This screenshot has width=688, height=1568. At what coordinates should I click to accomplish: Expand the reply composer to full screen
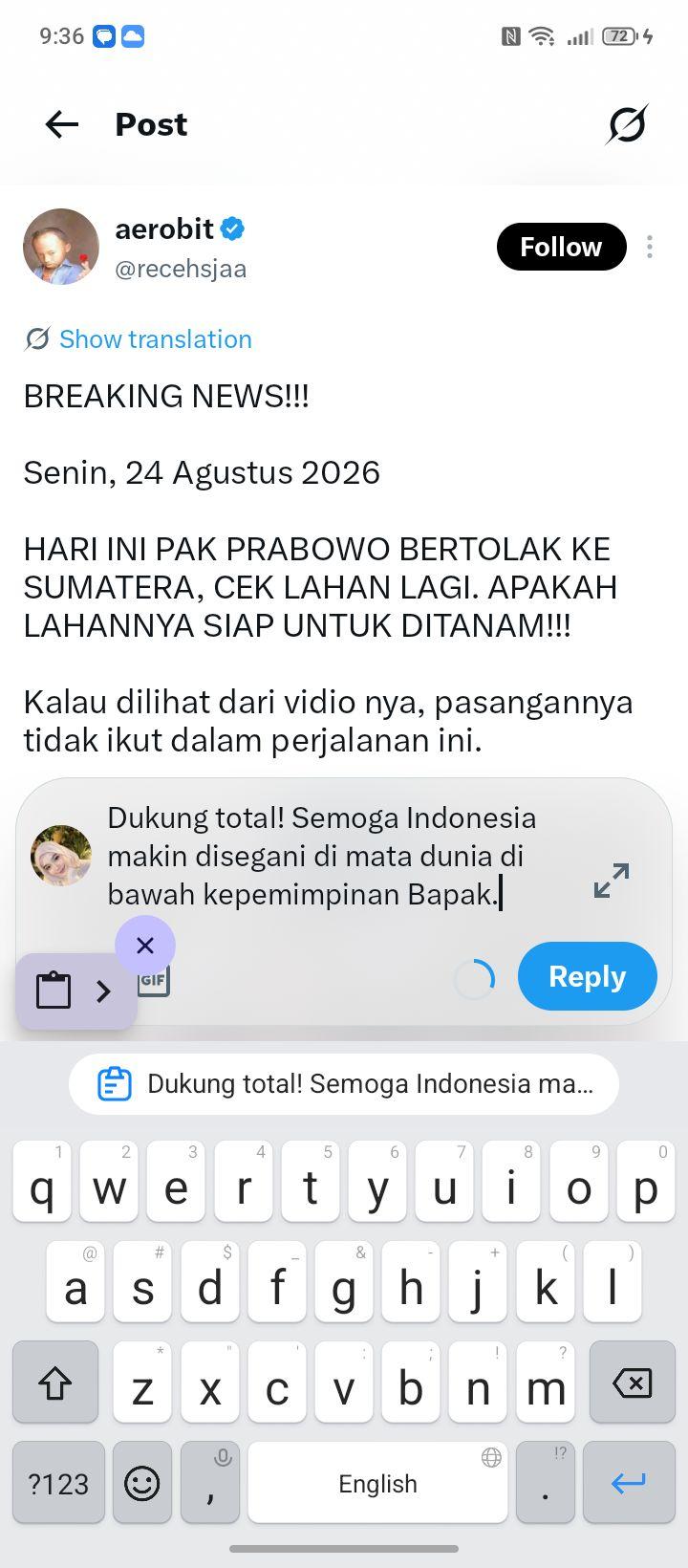[x=612, y=881]
